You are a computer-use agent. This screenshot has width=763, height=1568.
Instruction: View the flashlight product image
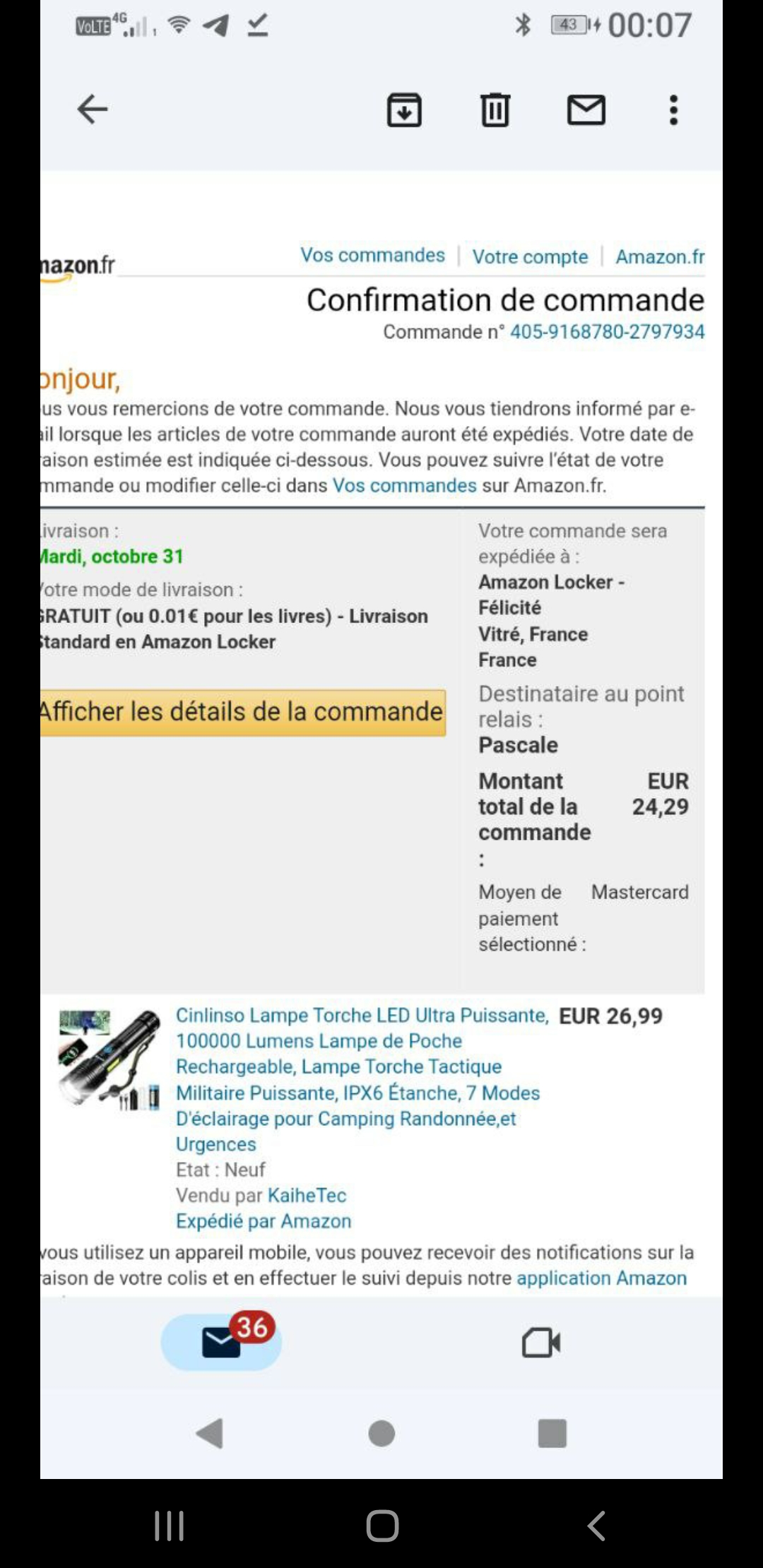click(110, 1059)
